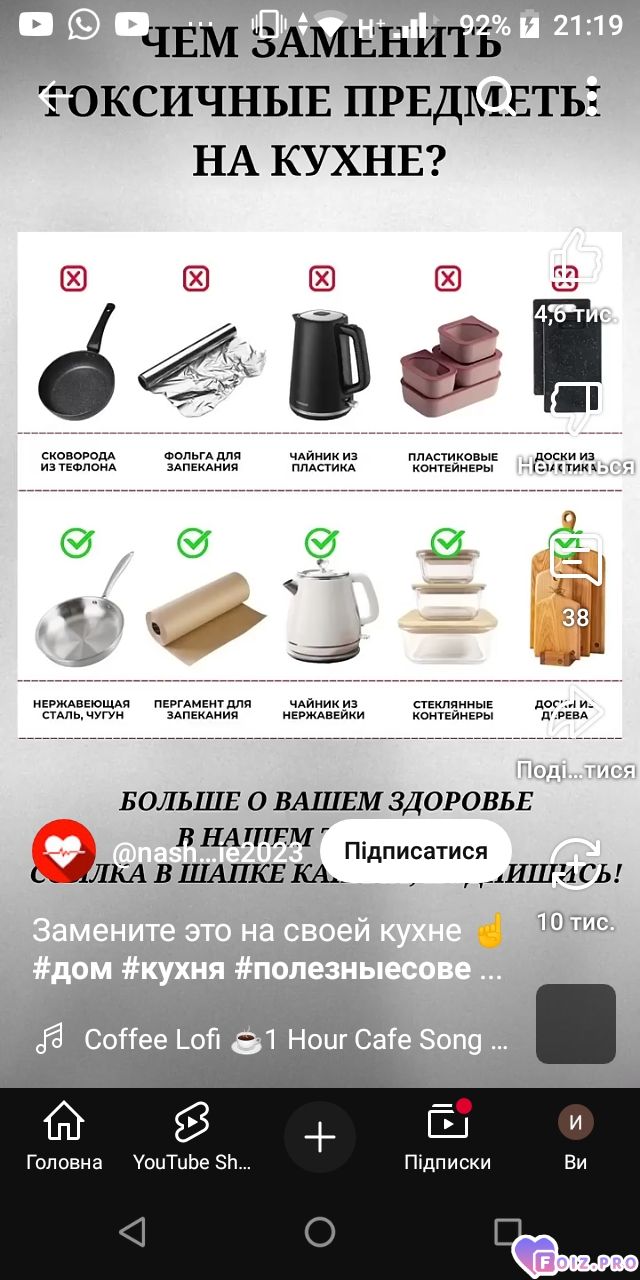Open the comments with 38 replies
The width and height of the screenshot is (640, 1280).
(x=575, y=562)
